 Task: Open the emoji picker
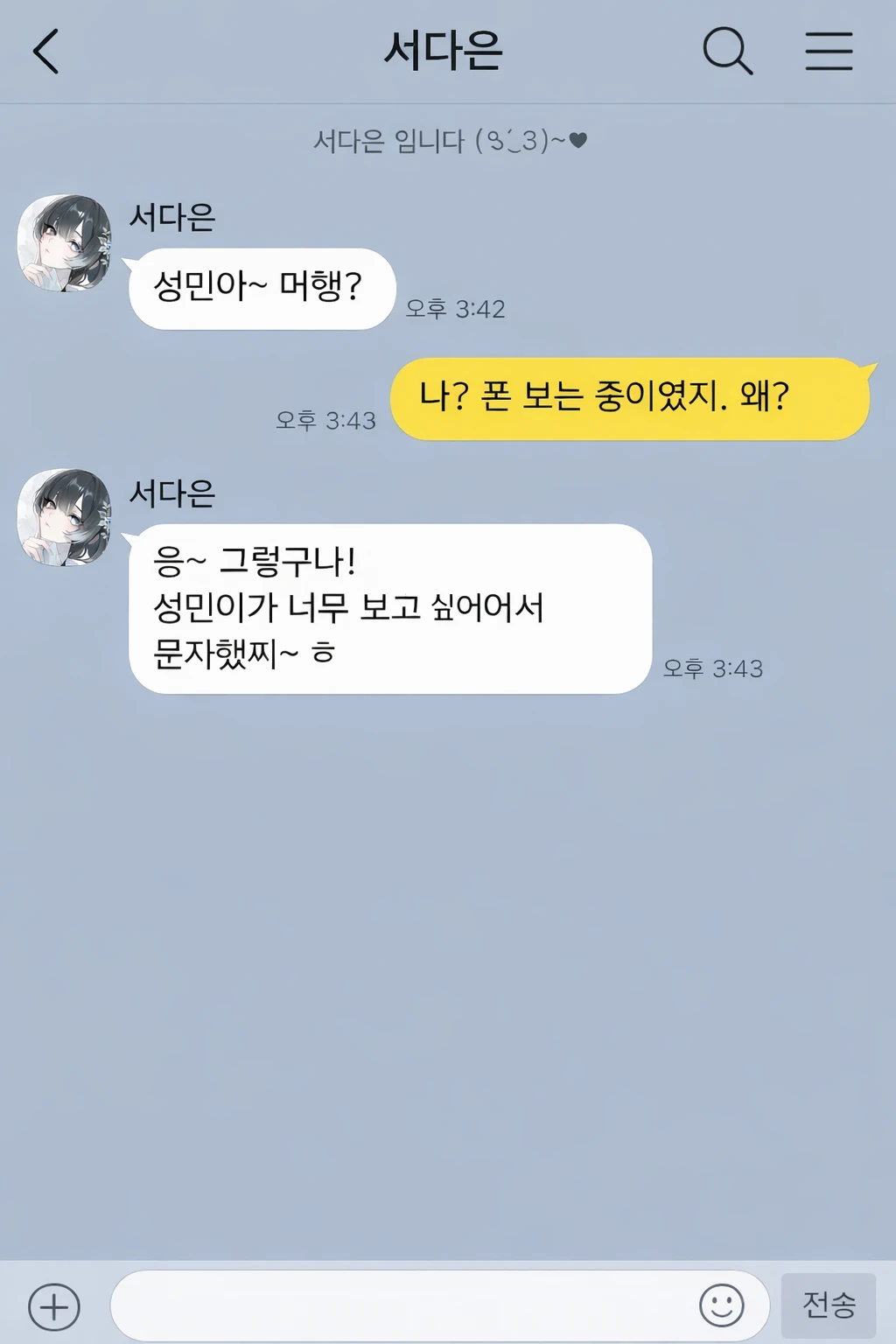[x=721, y=1305]
